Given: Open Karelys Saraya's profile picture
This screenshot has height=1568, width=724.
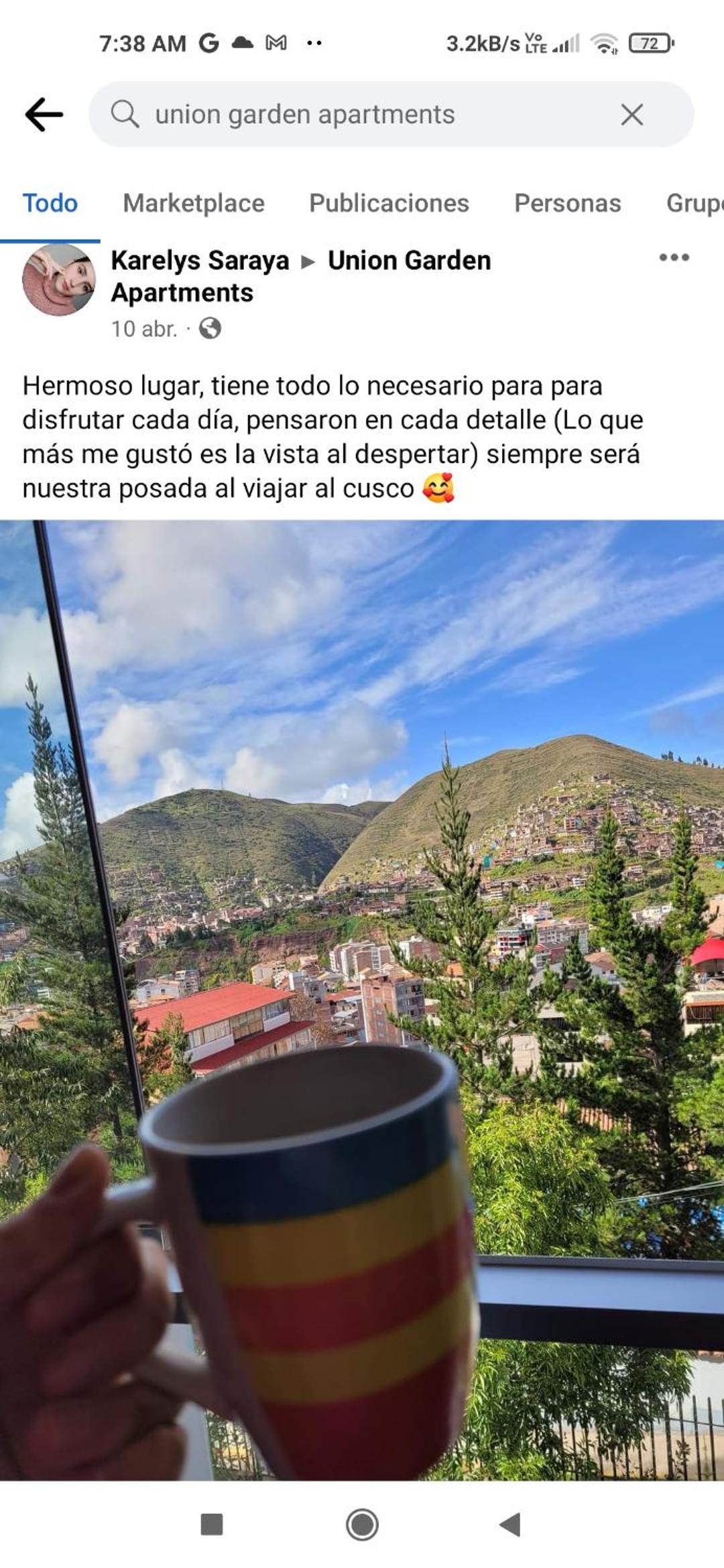Looking at the screenshot, I should 59,279.
